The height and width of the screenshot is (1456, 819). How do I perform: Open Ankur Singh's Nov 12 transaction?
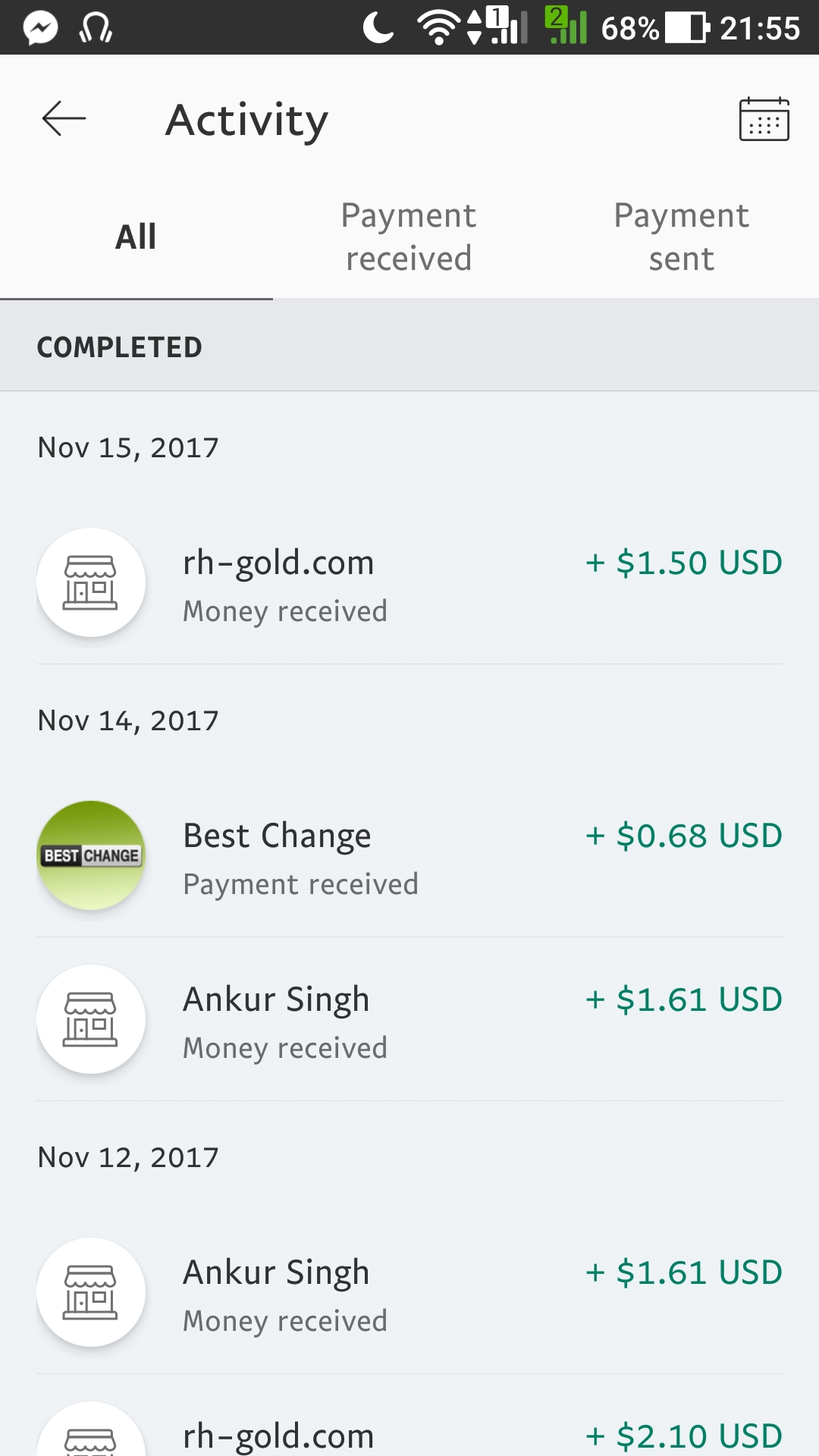coord(409,1293)
